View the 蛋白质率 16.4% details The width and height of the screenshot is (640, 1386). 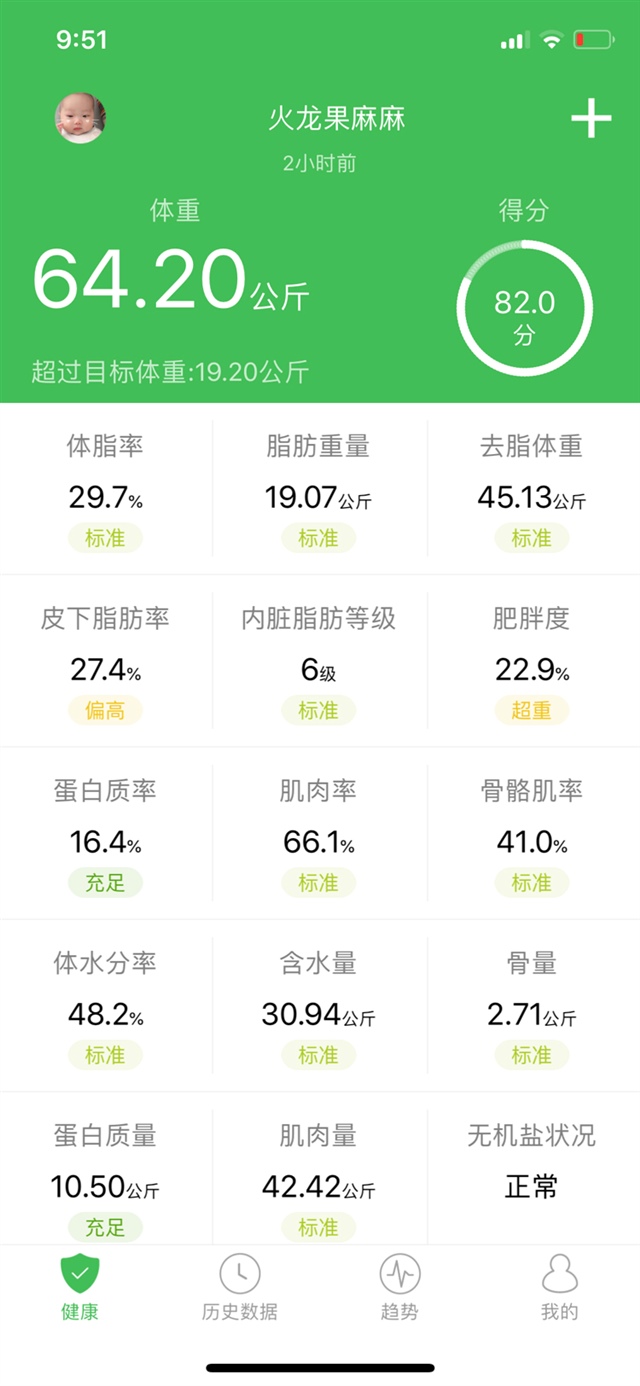tap(105, 835)
